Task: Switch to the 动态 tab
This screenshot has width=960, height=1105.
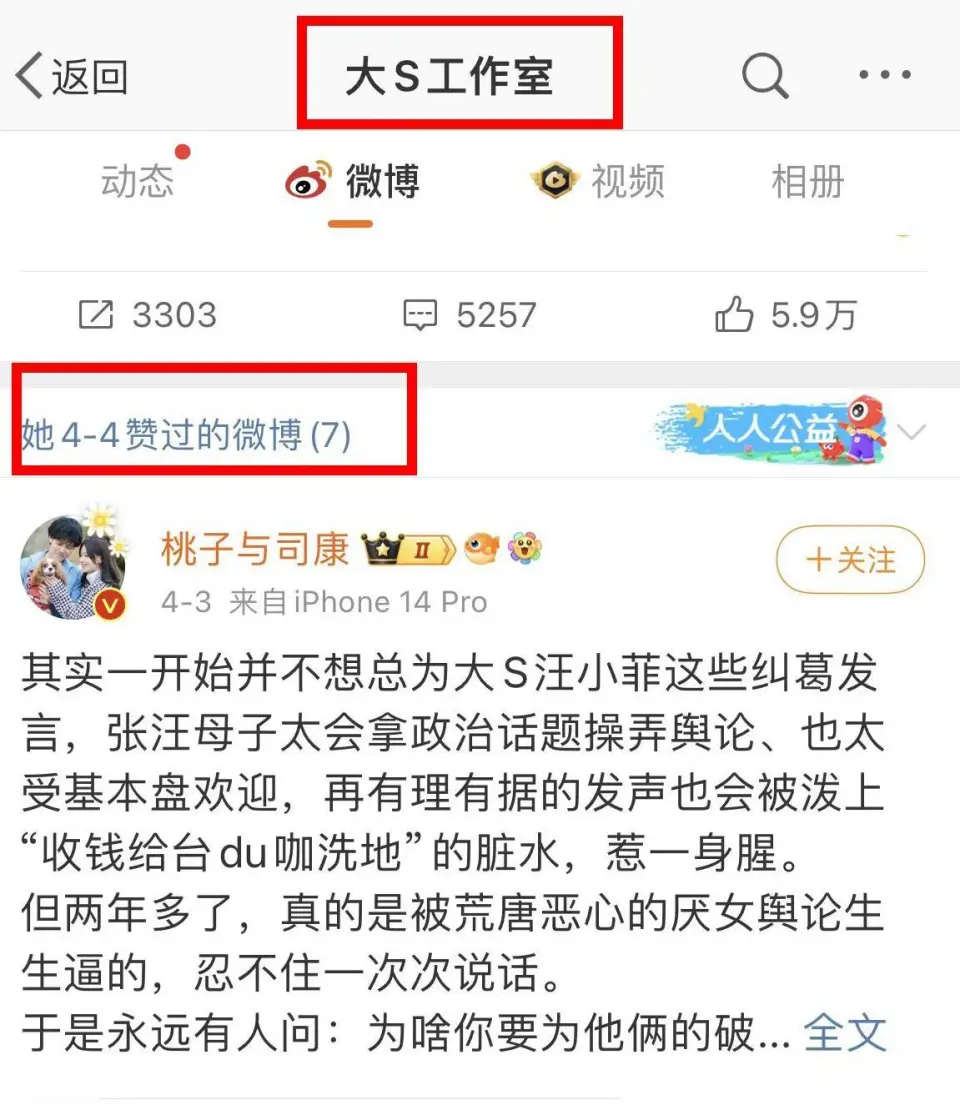Action: (137, 182)
